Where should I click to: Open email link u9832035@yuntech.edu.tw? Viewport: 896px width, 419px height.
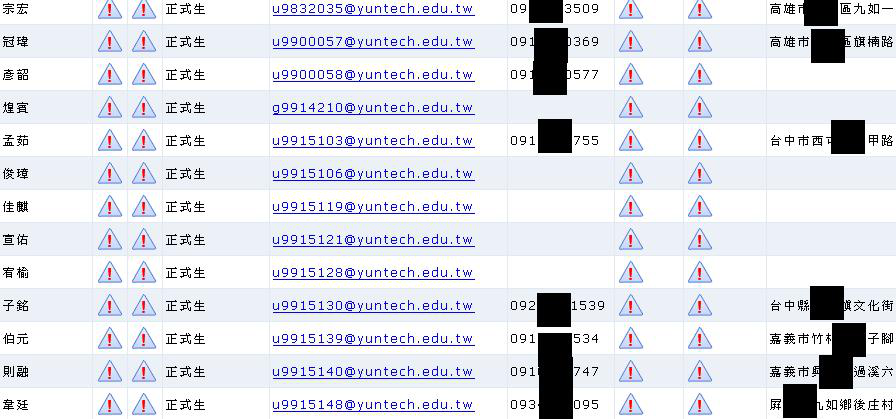click(x=372, y=9)
